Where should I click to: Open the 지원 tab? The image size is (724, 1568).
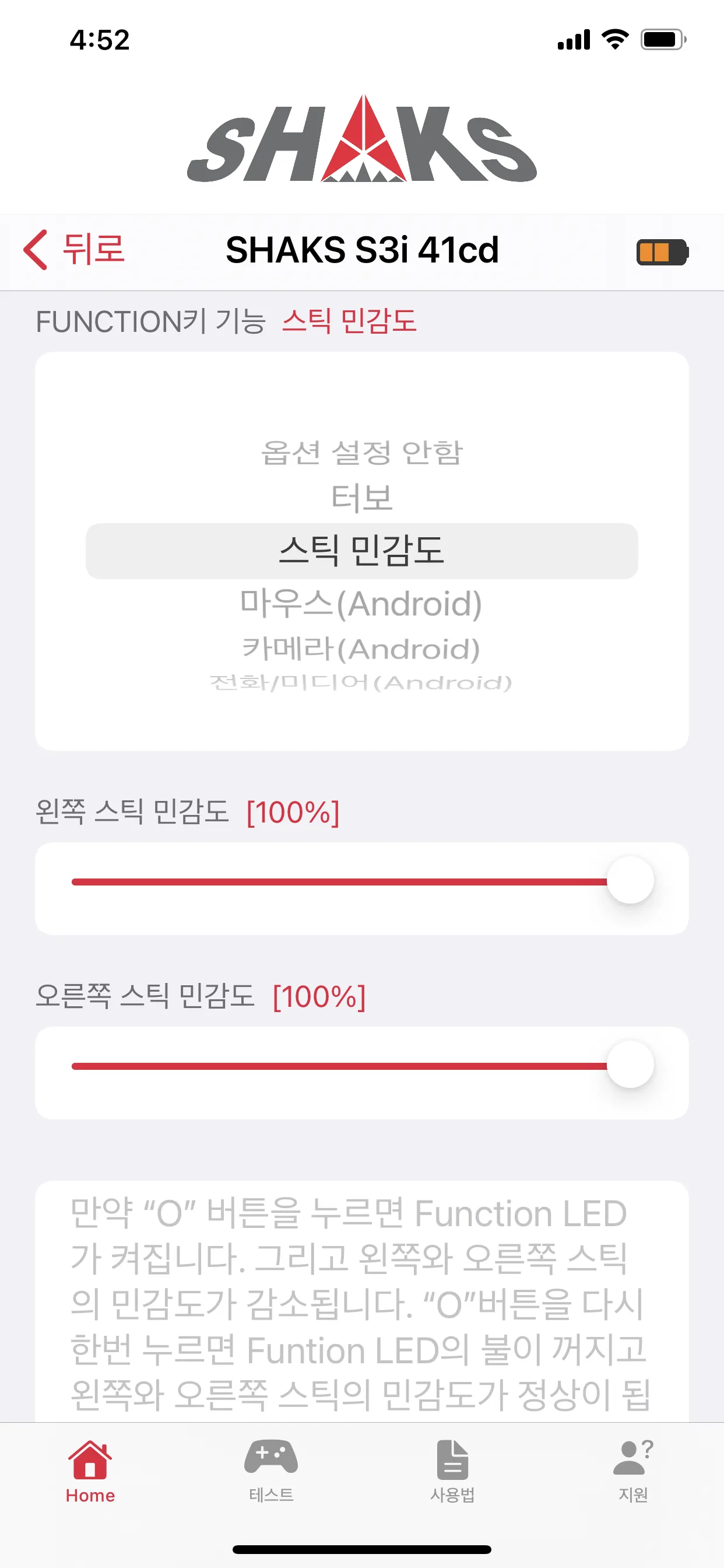tap(632, 1471)
